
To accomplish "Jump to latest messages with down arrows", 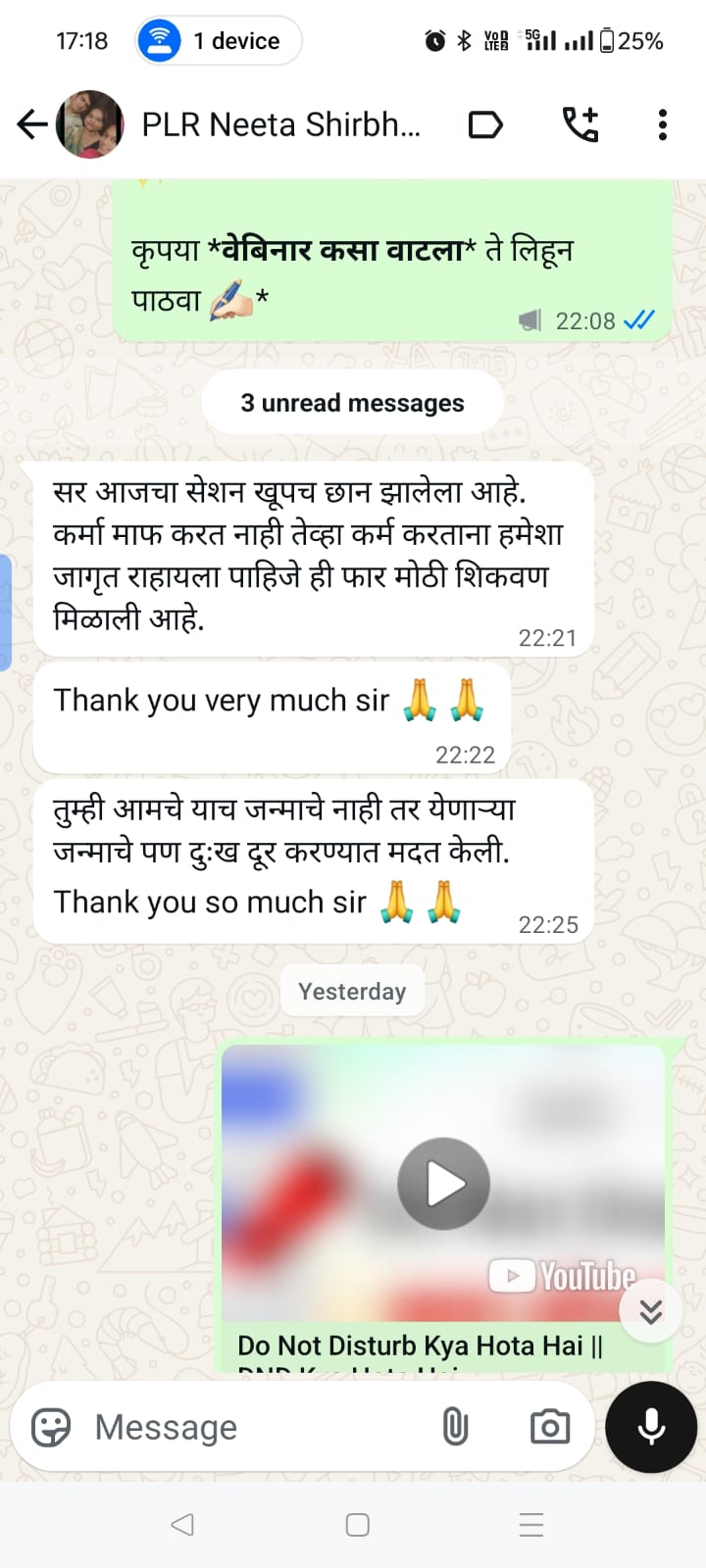I will tap(651, 1310).
